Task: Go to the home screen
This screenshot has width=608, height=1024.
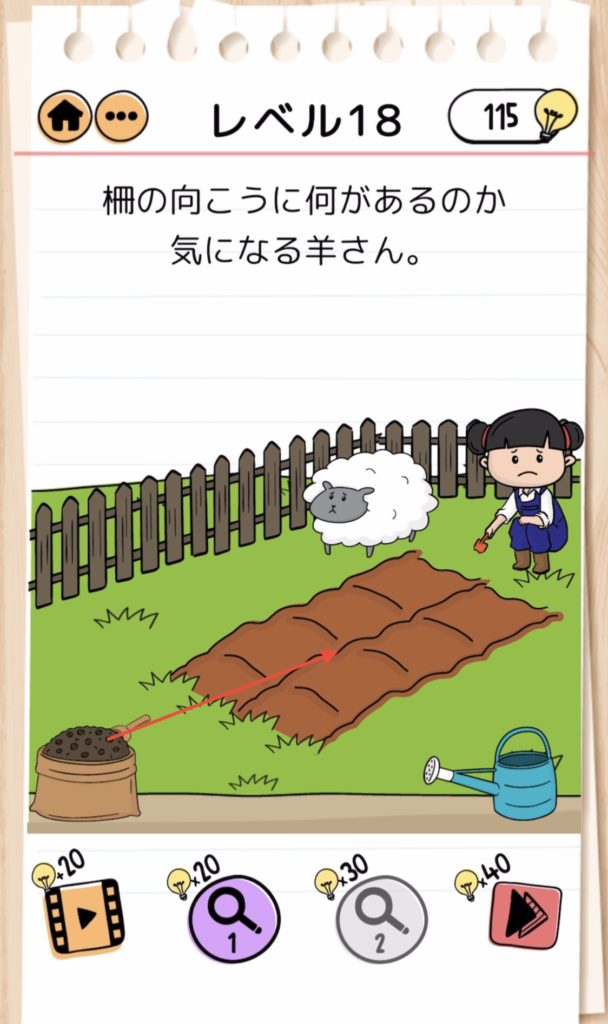Action: tap(65, 118)
